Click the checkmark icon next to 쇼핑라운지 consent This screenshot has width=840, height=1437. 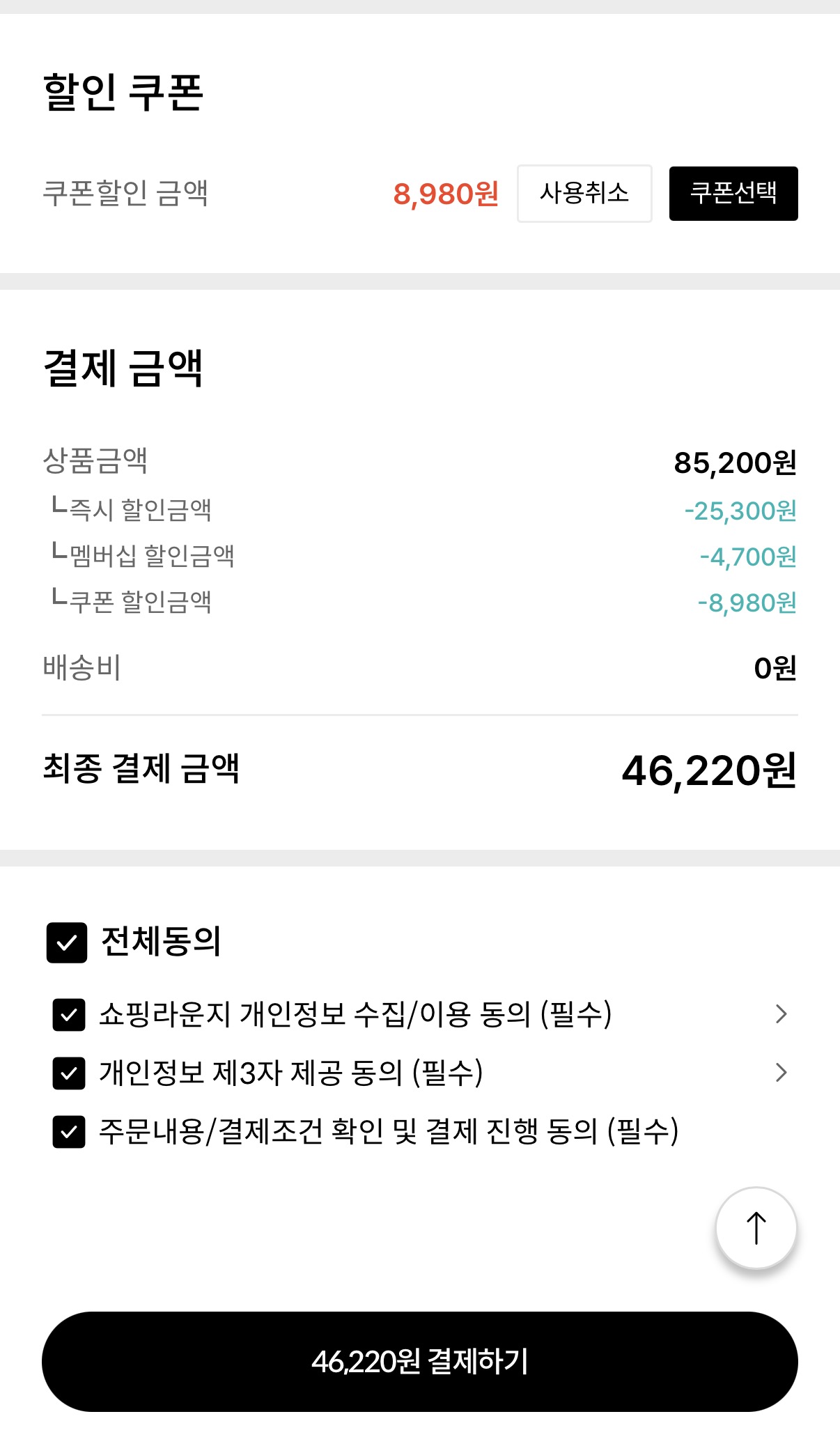coord(68,1013)
